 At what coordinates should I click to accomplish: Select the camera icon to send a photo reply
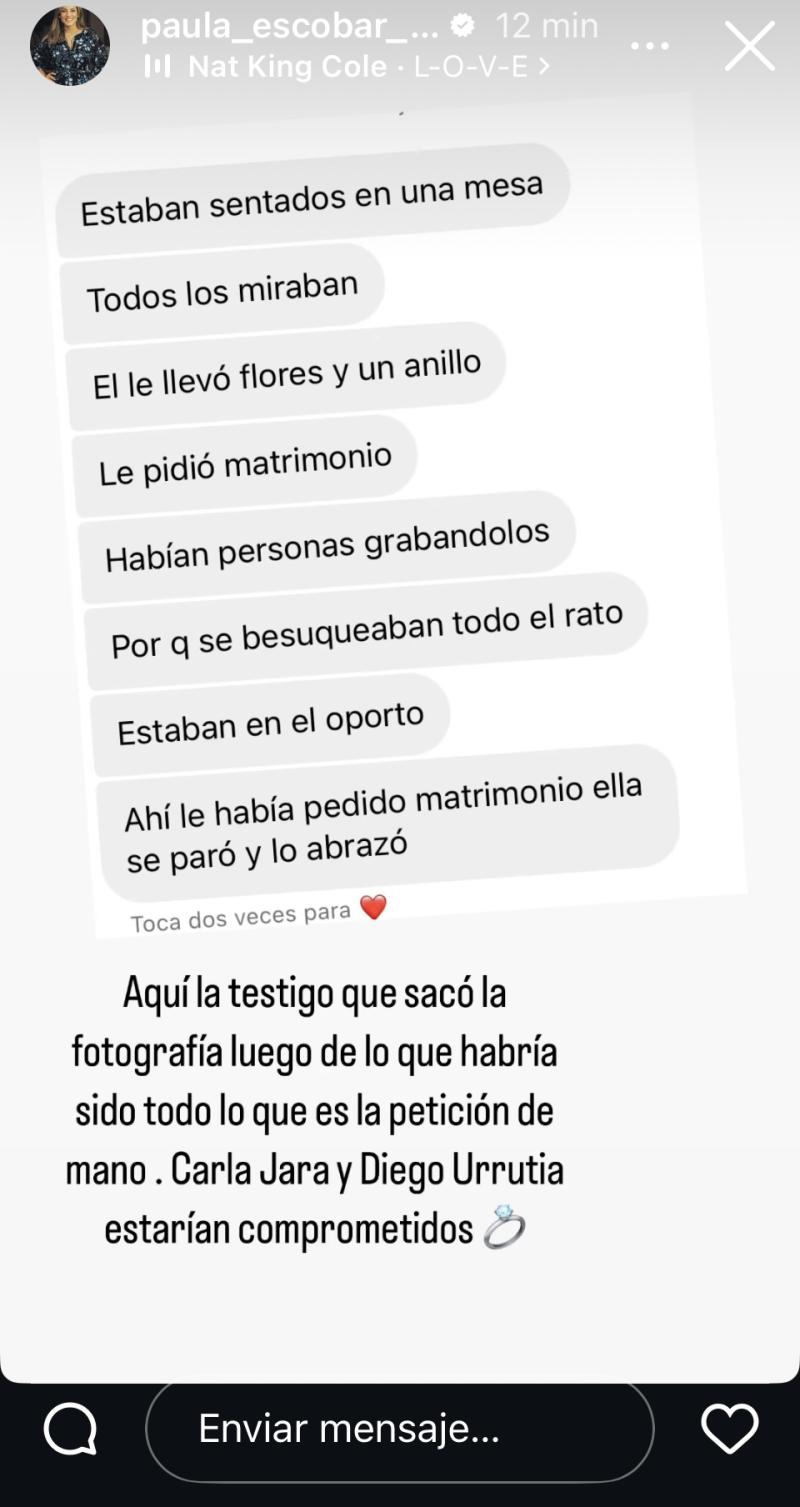tap(68, 1429)
